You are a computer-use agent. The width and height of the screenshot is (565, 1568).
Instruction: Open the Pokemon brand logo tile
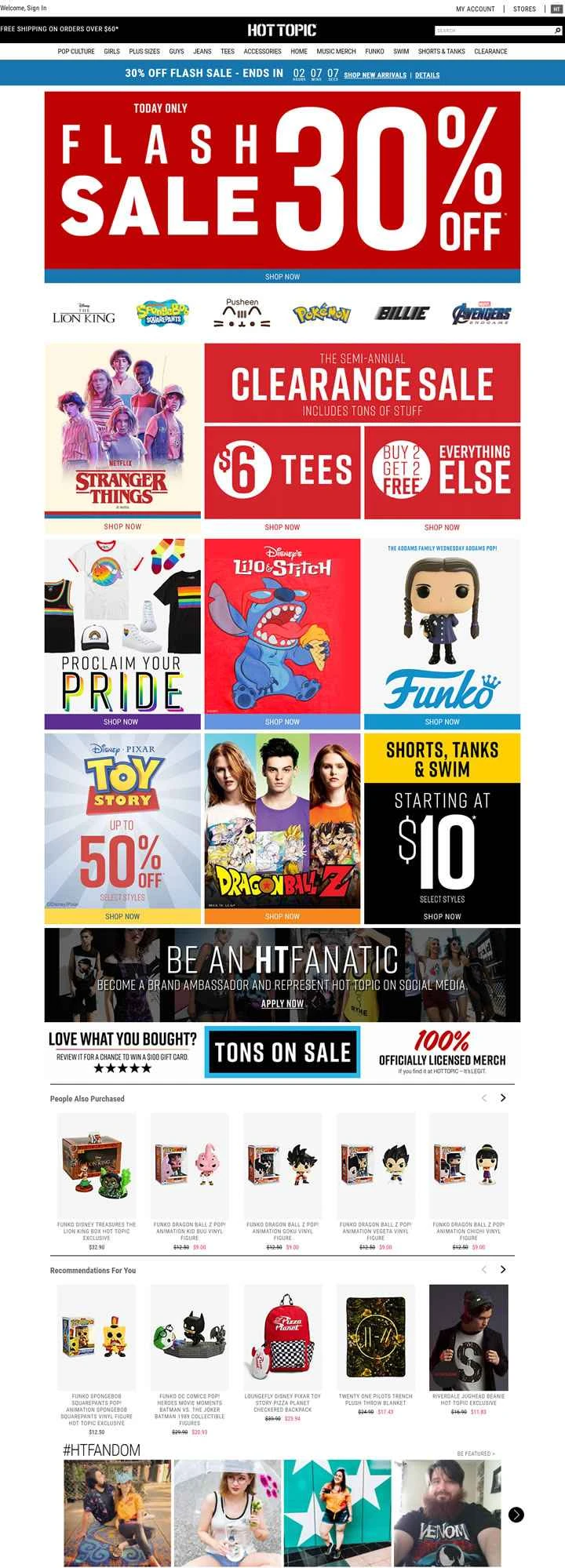tap(322, 314)
